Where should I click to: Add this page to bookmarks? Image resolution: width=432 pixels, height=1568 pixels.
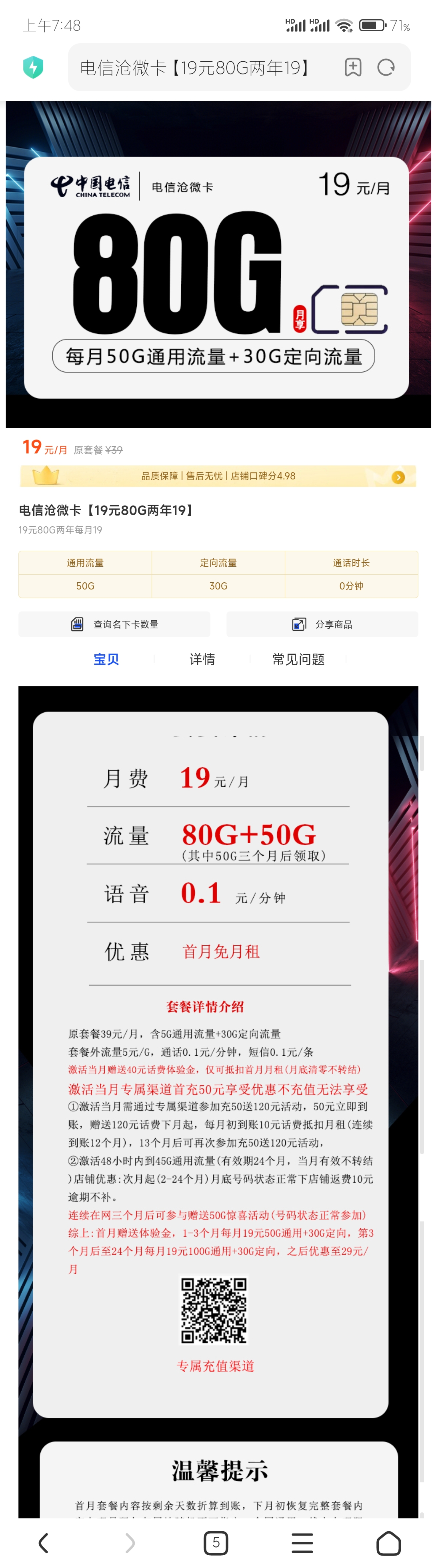pos(353,67)
